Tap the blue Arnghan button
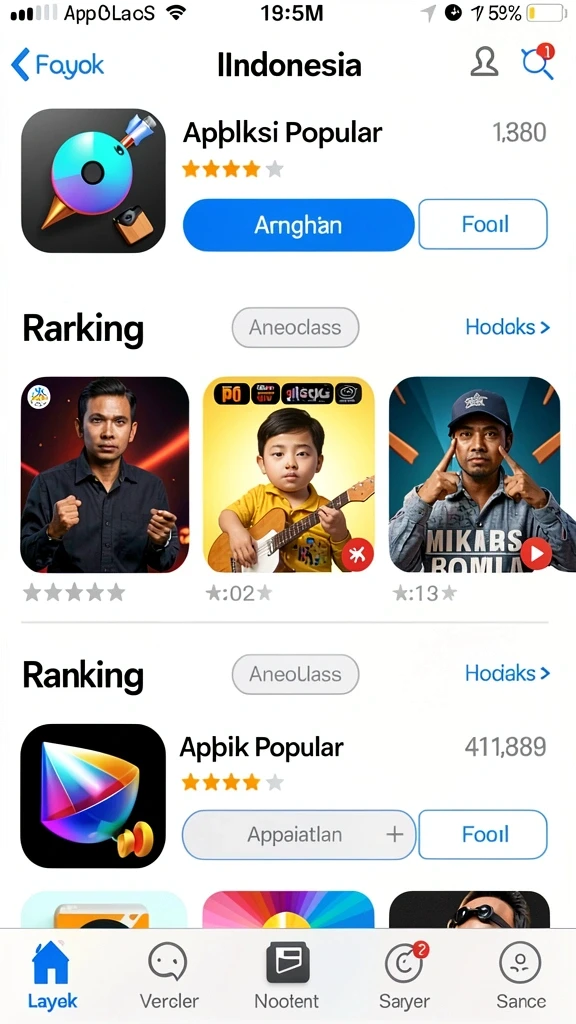This screenshot has height=1024, width=576. coord(298,225)
